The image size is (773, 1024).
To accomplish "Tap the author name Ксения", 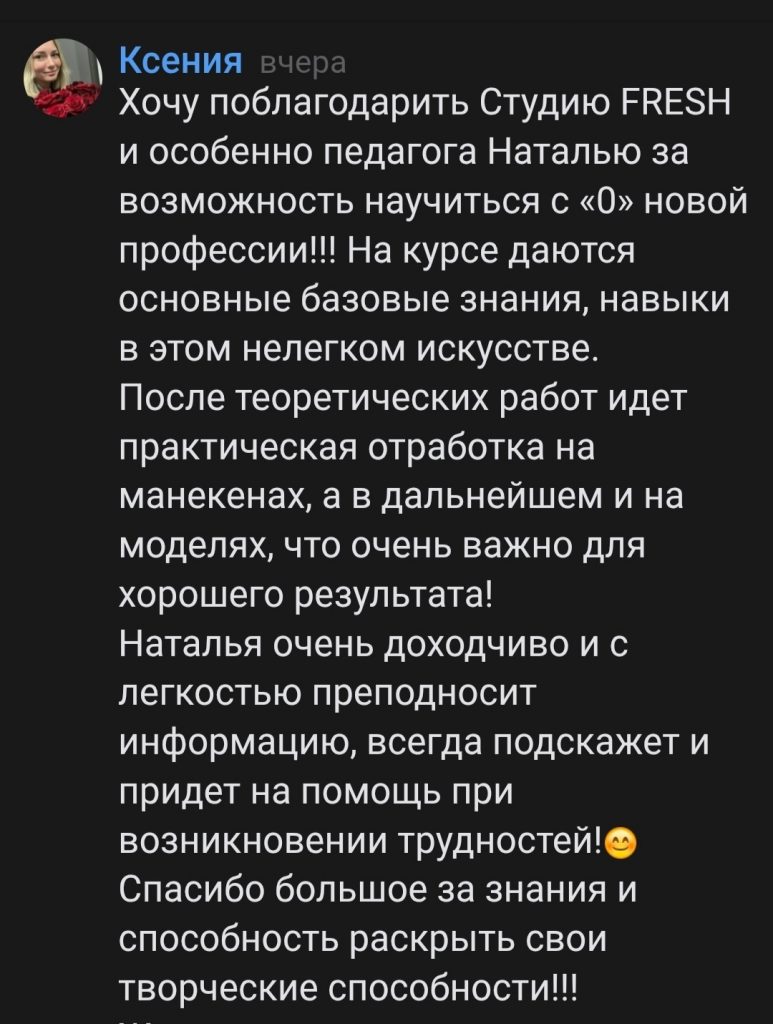I will pos(181,62).
